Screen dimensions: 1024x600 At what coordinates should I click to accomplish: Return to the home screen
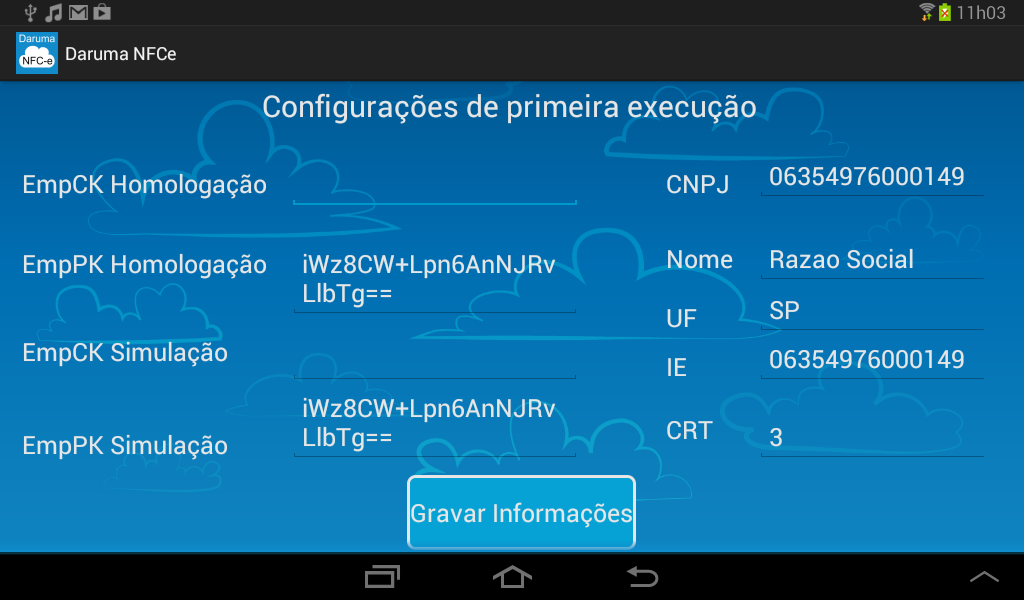coord(512,577)
